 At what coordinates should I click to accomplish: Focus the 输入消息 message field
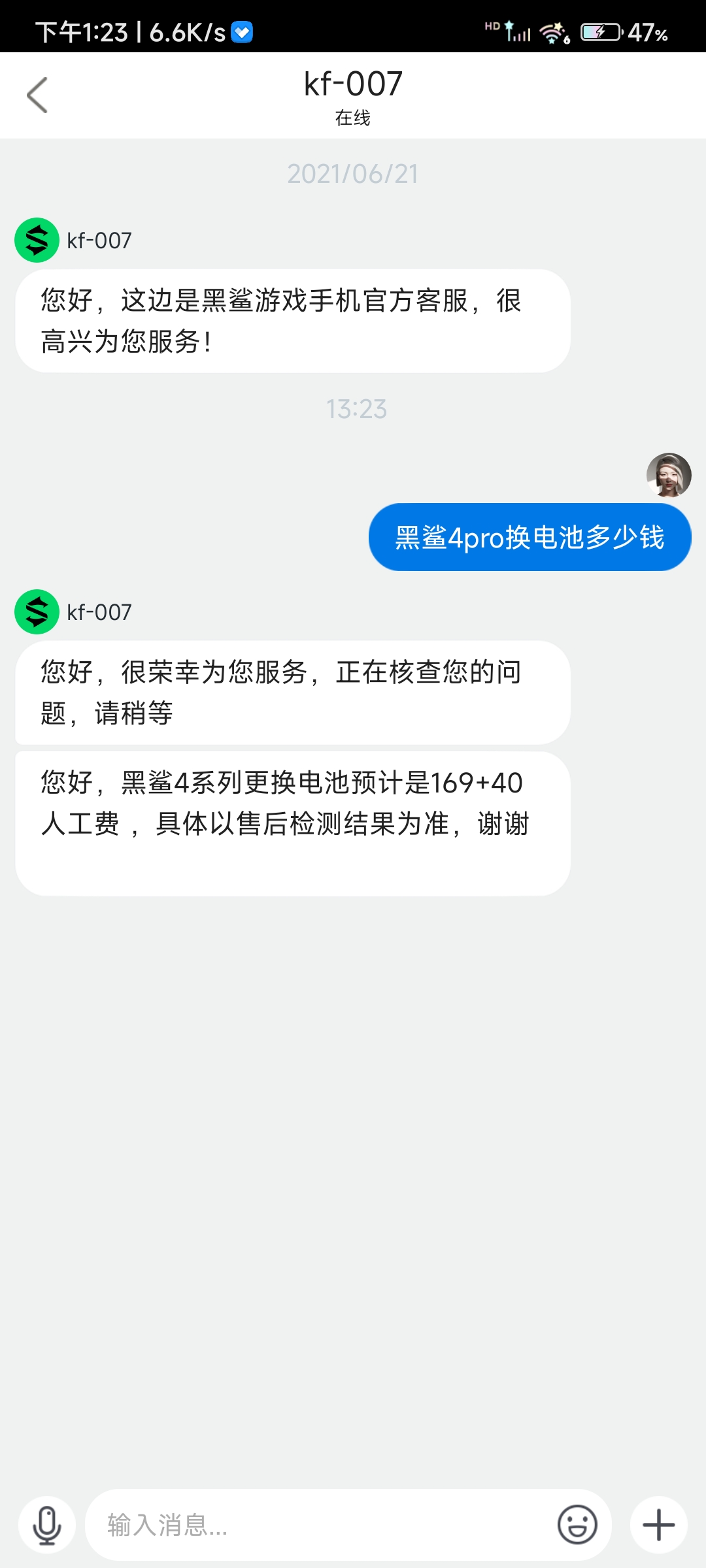320,1525
